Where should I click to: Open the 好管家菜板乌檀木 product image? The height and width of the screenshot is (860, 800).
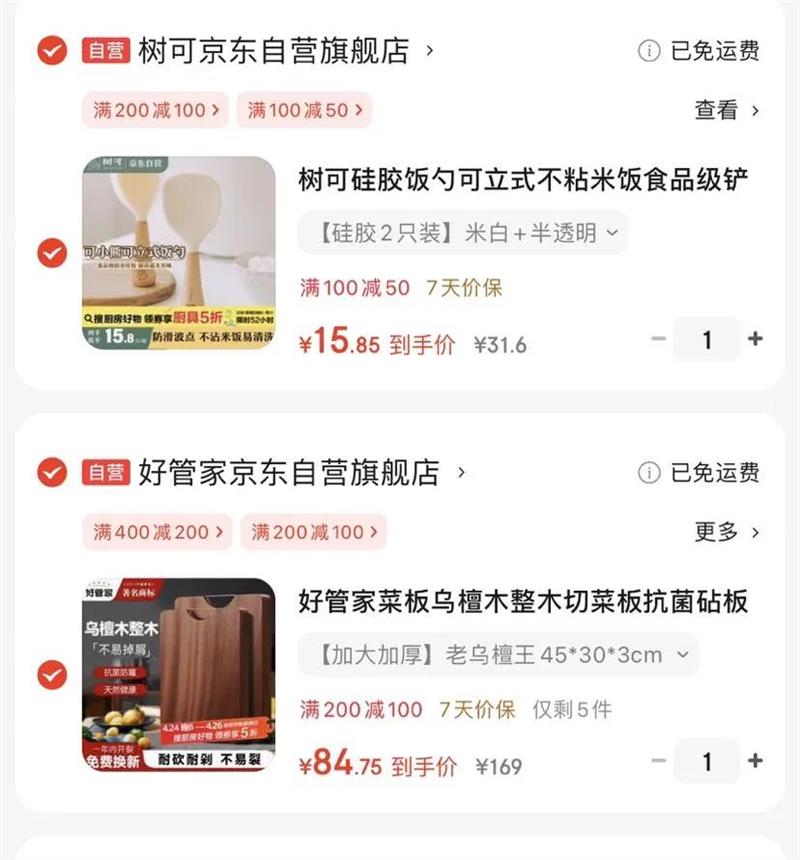click(179, 675)
